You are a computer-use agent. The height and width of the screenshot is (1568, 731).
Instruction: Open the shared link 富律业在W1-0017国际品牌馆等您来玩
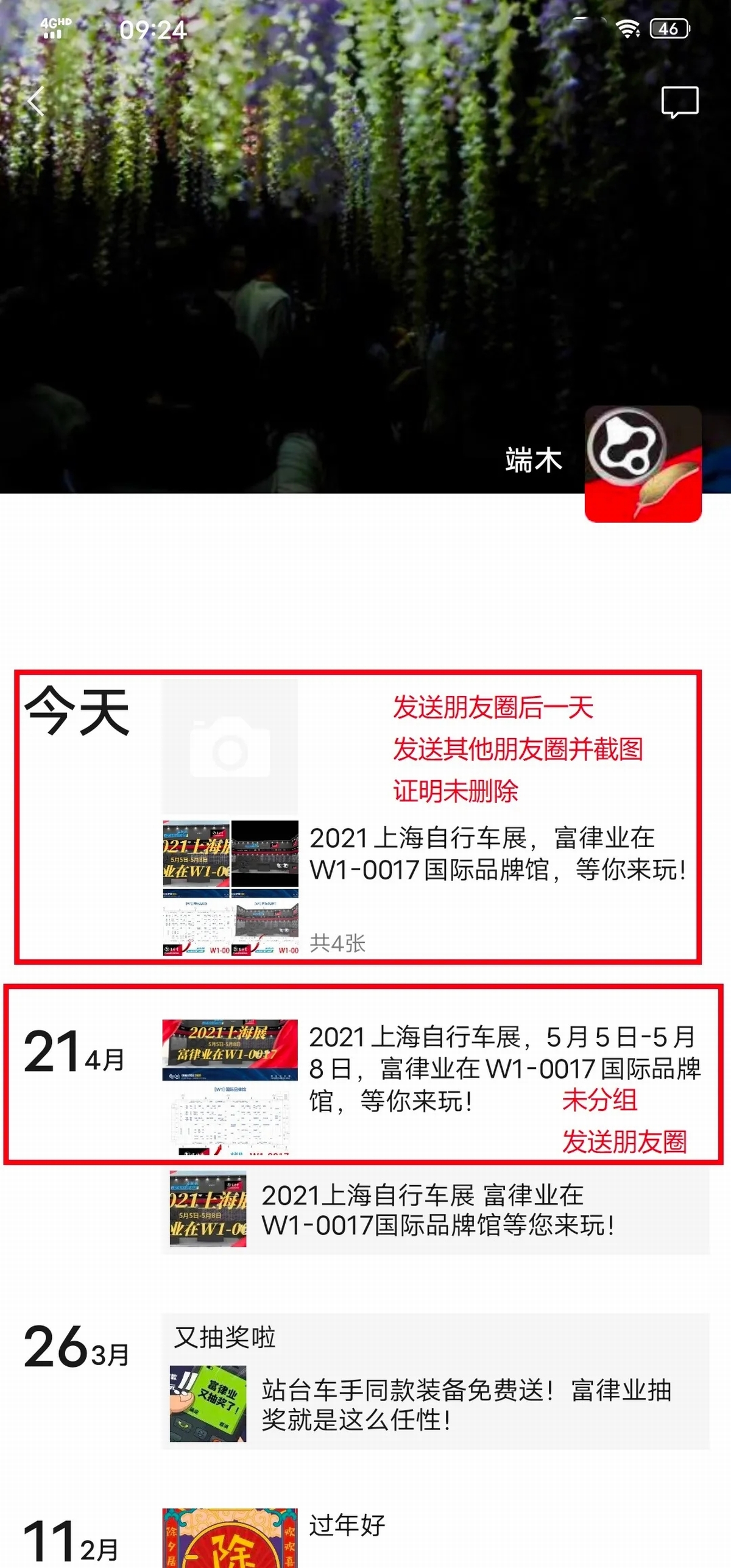pos(436,1210)
